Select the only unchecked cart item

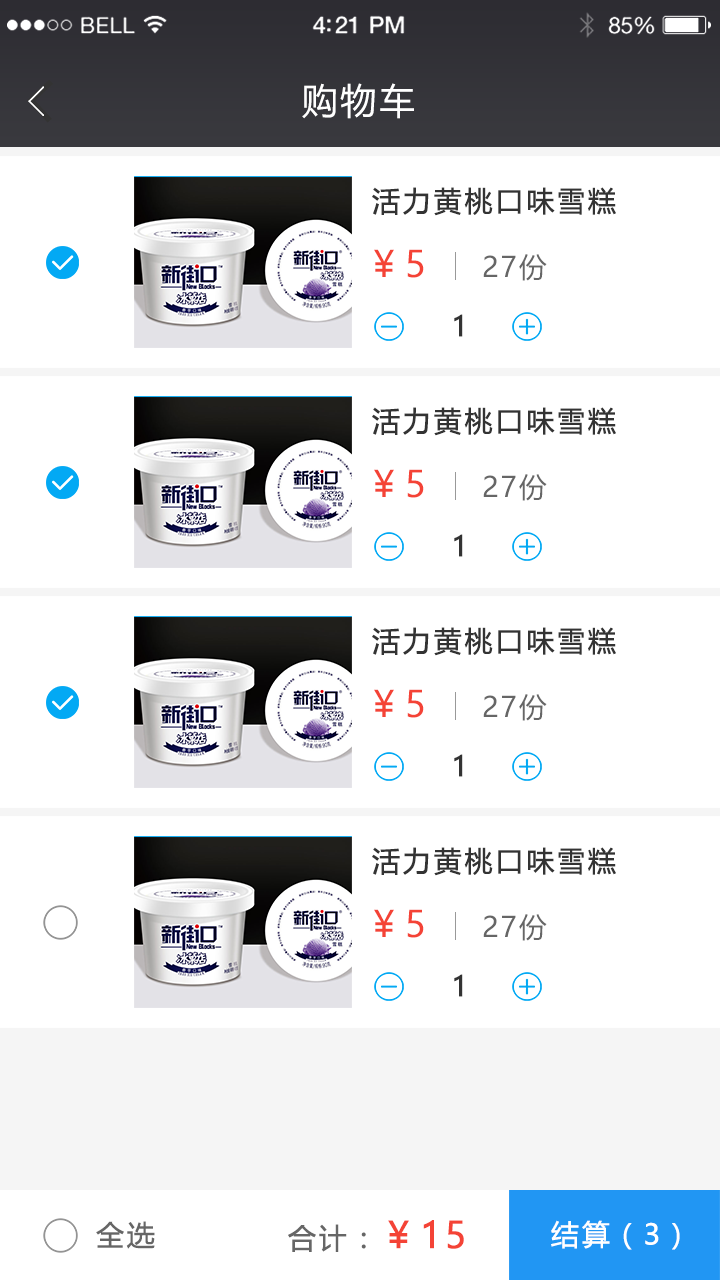(x=61, y=922)
